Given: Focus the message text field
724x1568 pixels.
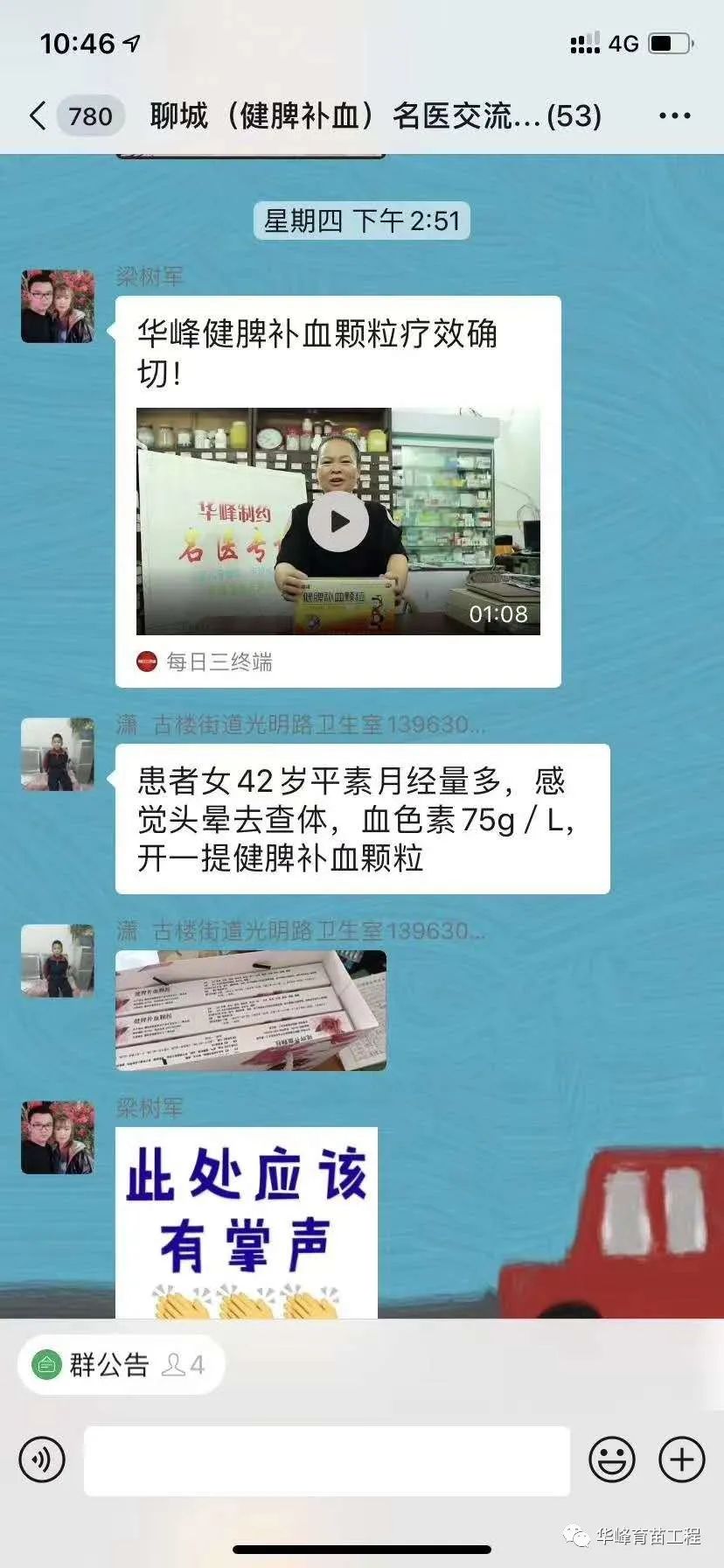Looking at the screenshot, I should [x=326, y=1460].
